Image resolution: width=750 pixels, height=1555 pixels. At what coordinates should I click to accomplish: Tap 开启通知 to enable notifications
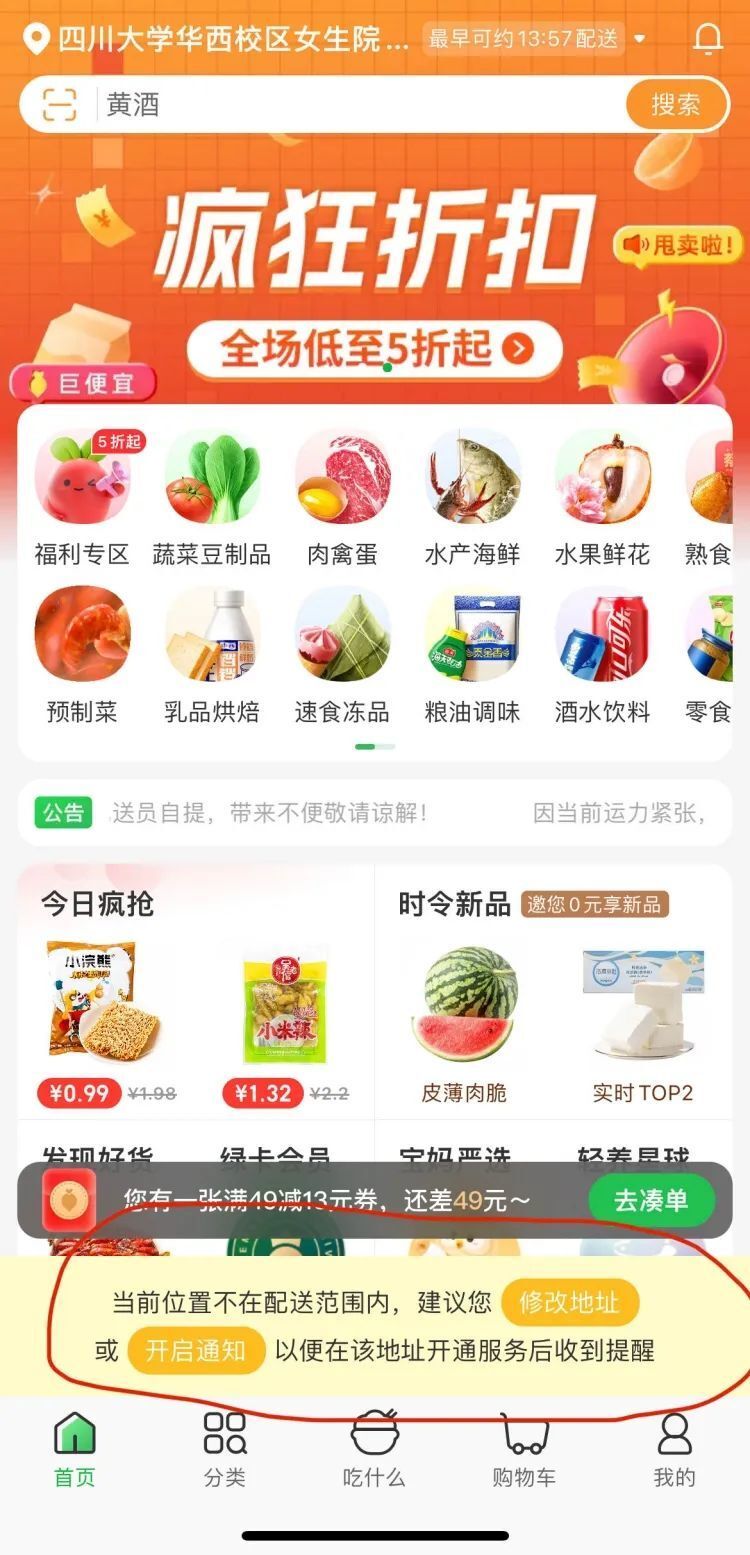click(x=196, y=1351)
